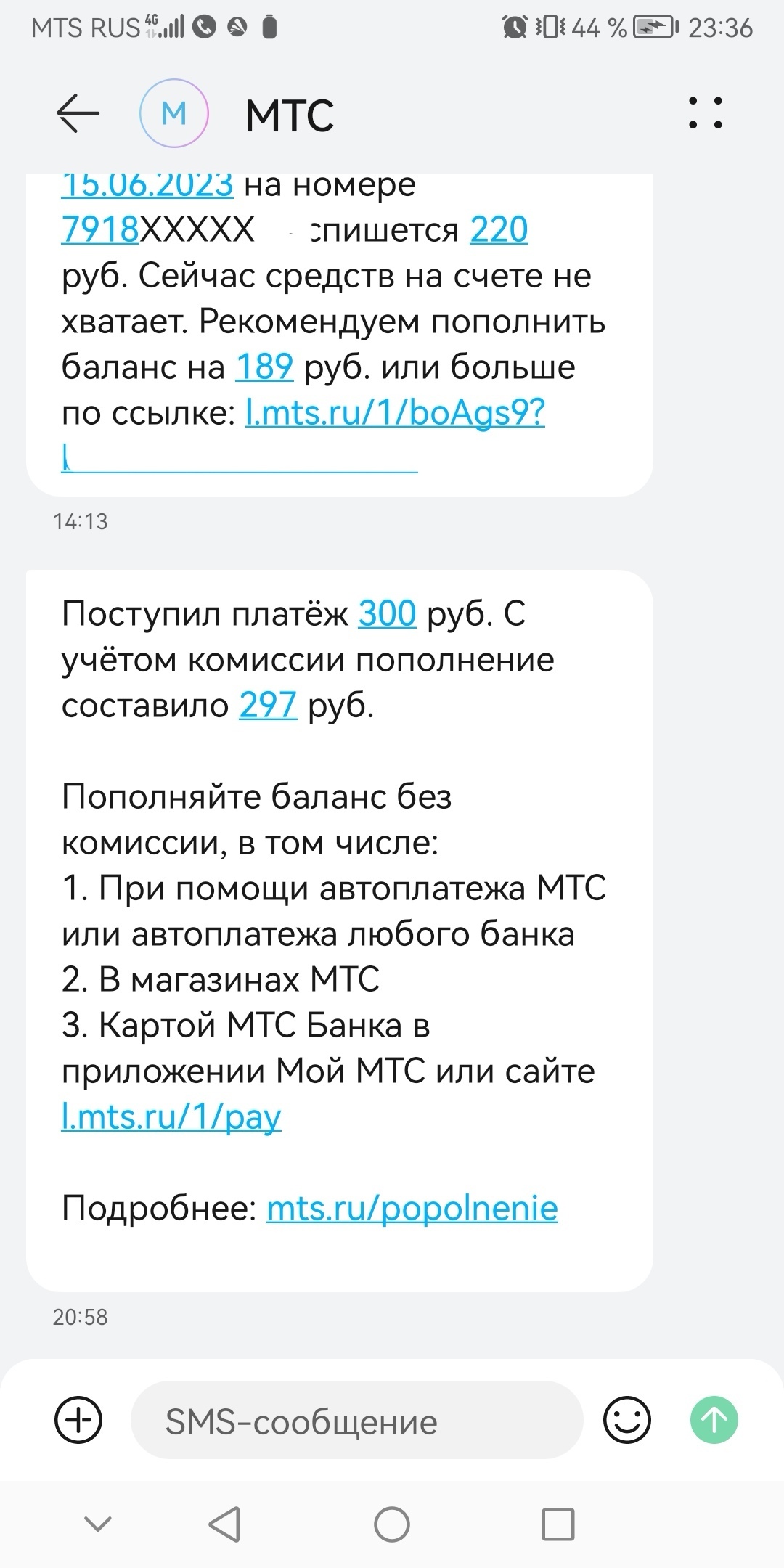Open the mts.ru/popolnenie link
Viewport: 784px width, 1568px height.
pyautogui.click(x=412, y=1208)
